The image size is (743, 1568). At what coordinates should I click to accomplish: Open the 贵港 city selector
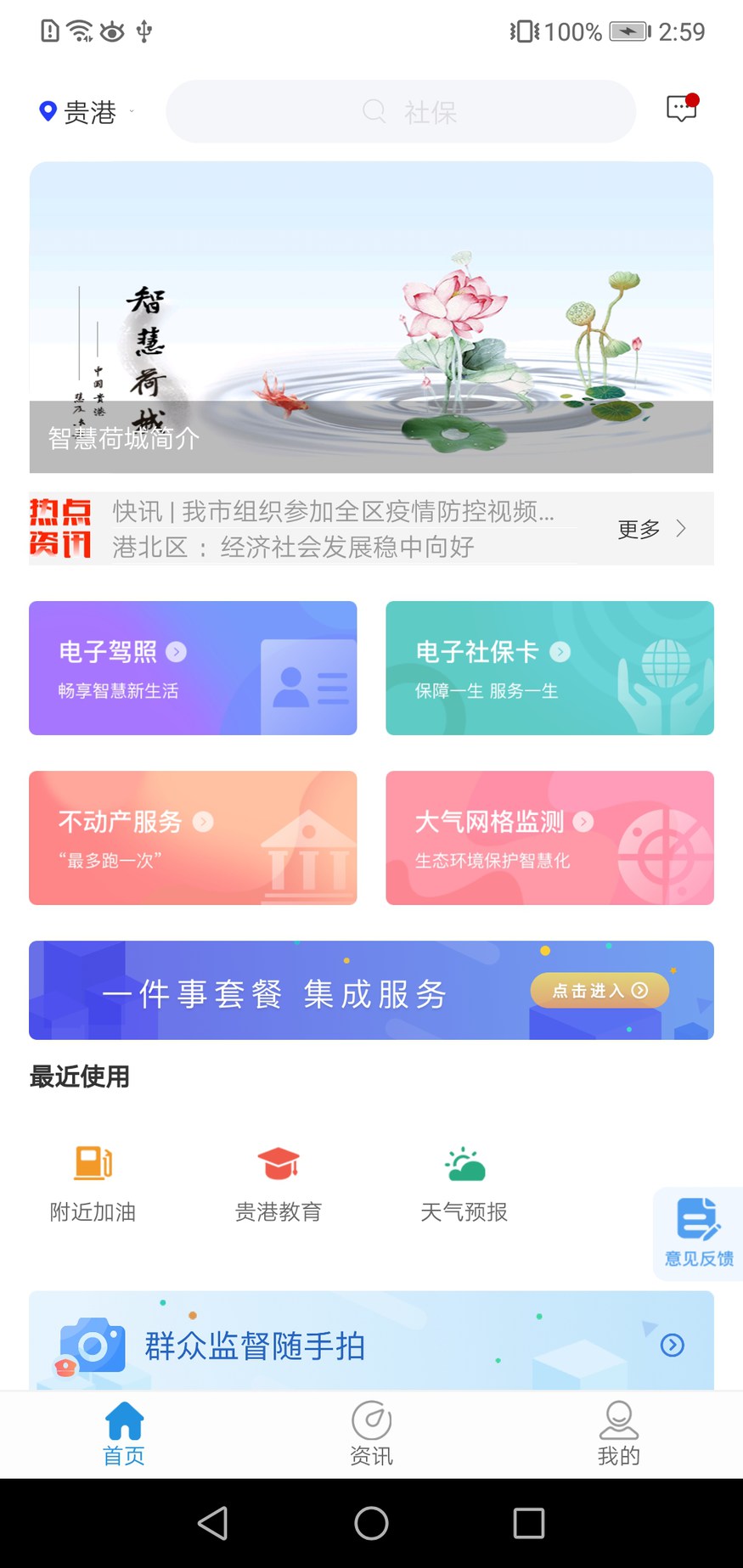87,112
